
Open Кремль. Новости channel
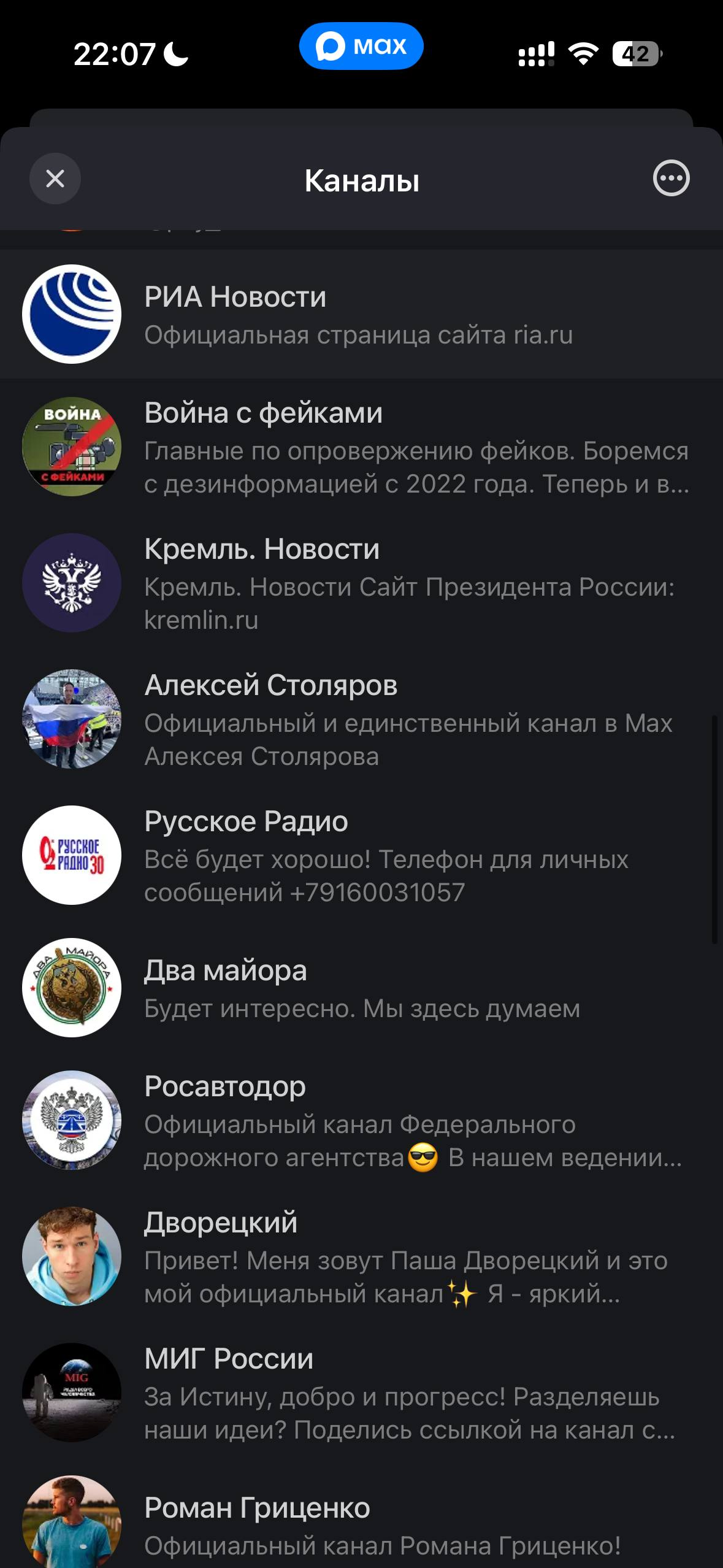(x=361, y=583)
